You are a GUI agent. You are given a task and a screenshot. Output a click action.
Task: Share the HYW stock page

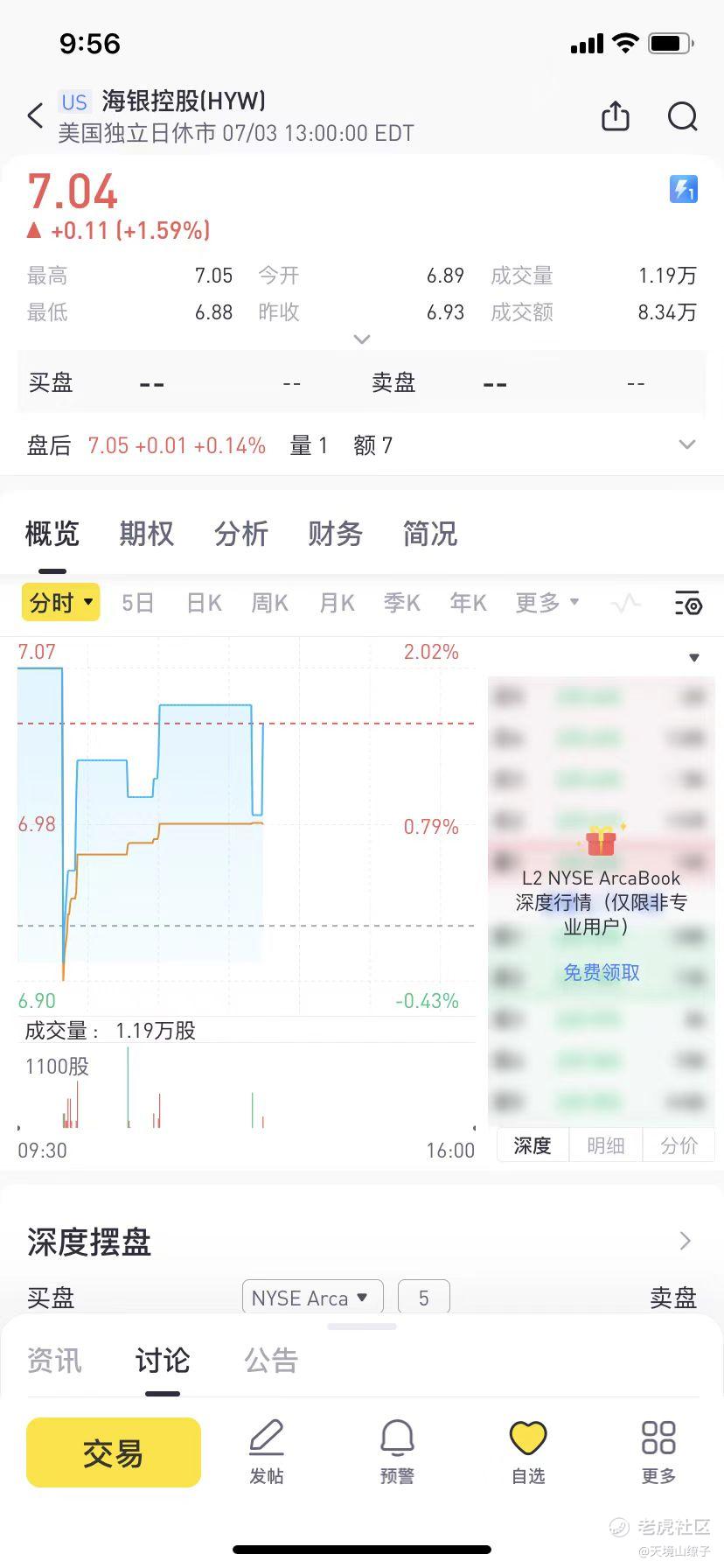click(x=616, y=115)
